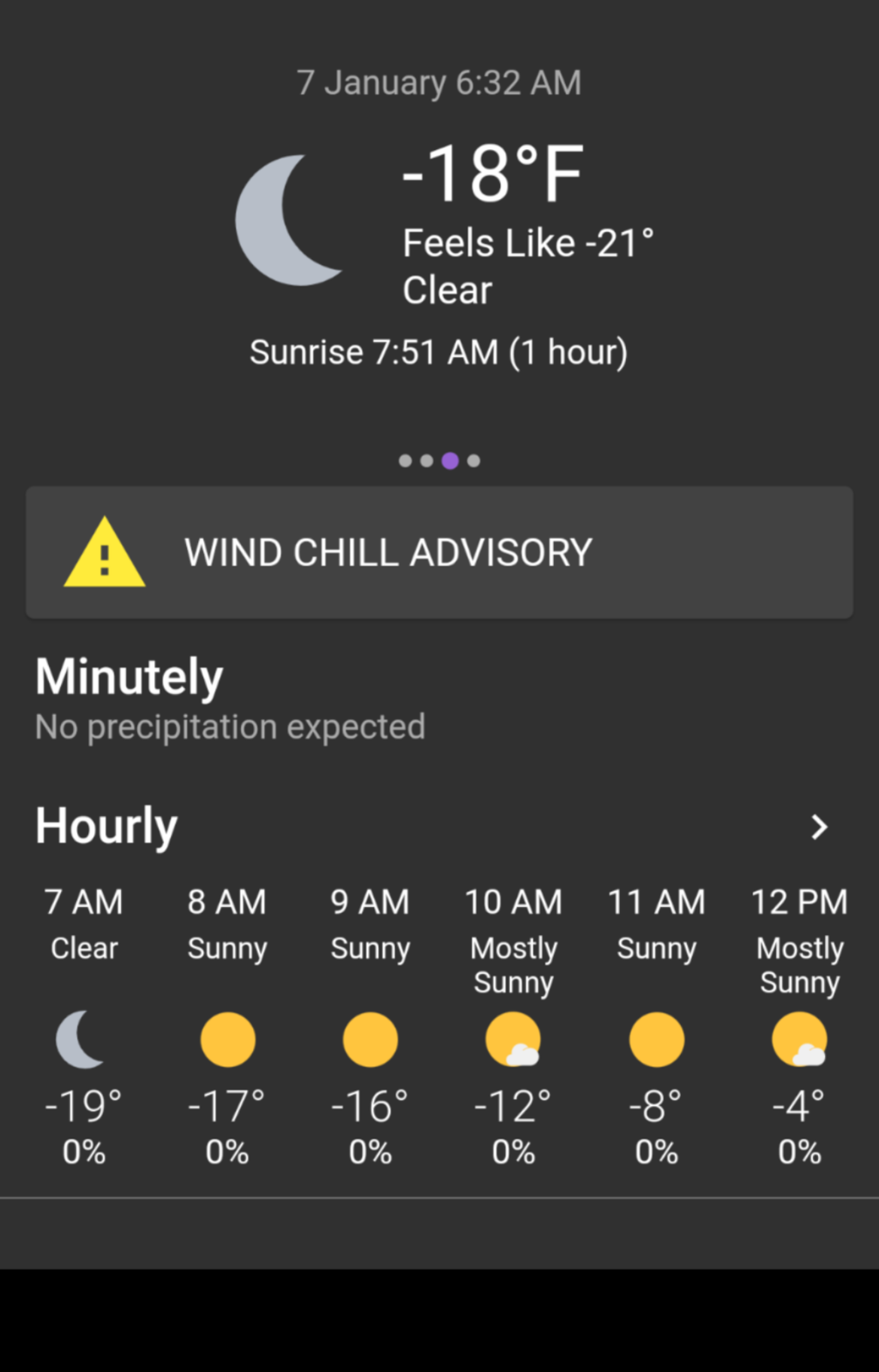
Task: Select the 7 AM Clear forecast
Action: [83, 1025]
